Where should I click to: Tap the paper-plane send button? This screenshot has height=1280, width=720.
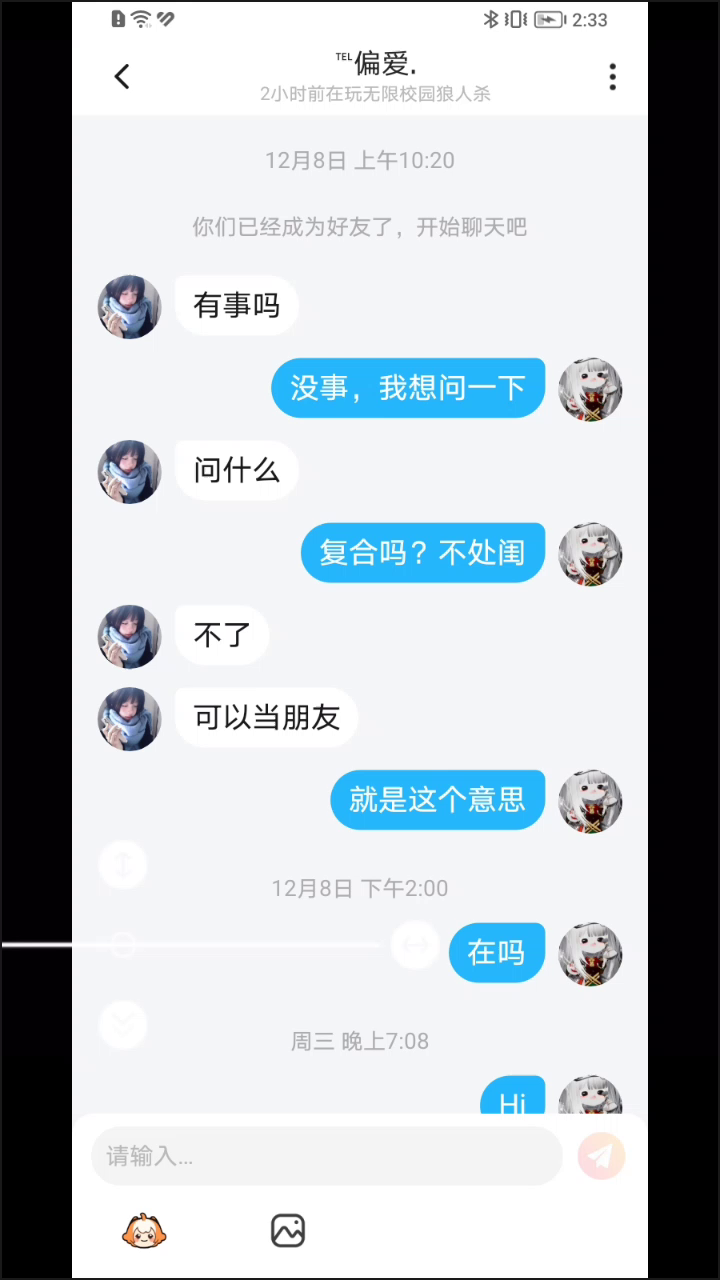[601, 1157]
